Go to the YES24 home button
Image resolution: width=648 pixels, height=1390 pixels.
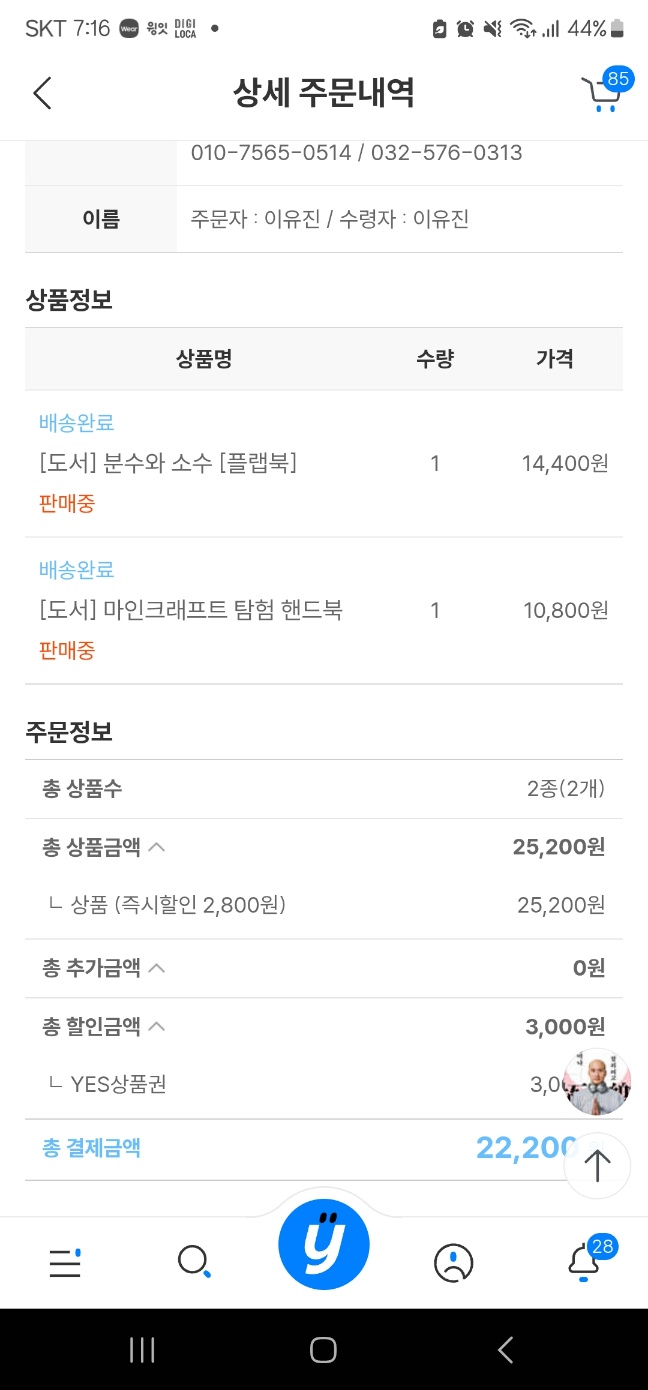[324, 1244]
